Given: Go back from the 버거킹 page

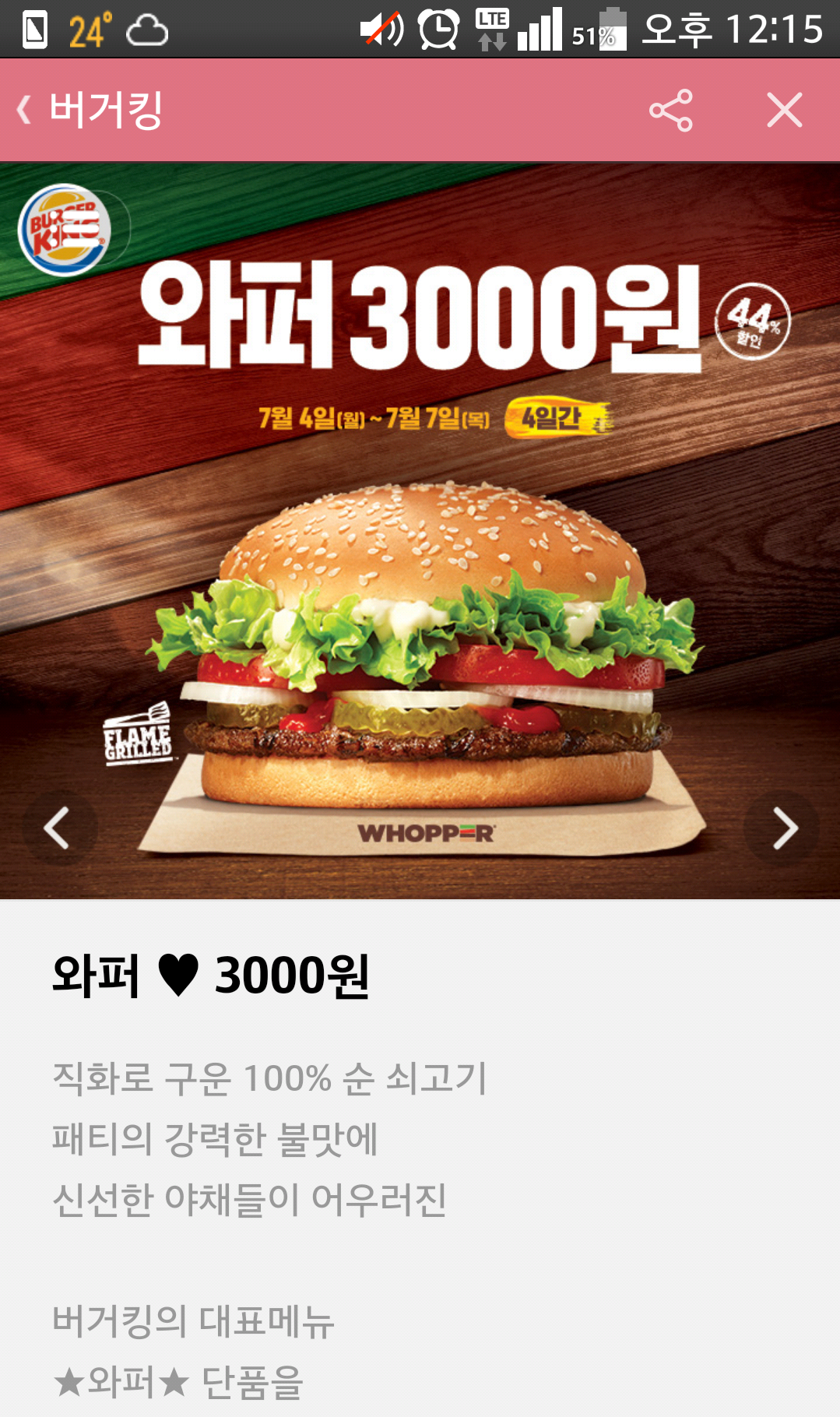Looking at the screenshot, I should [26, 110].
